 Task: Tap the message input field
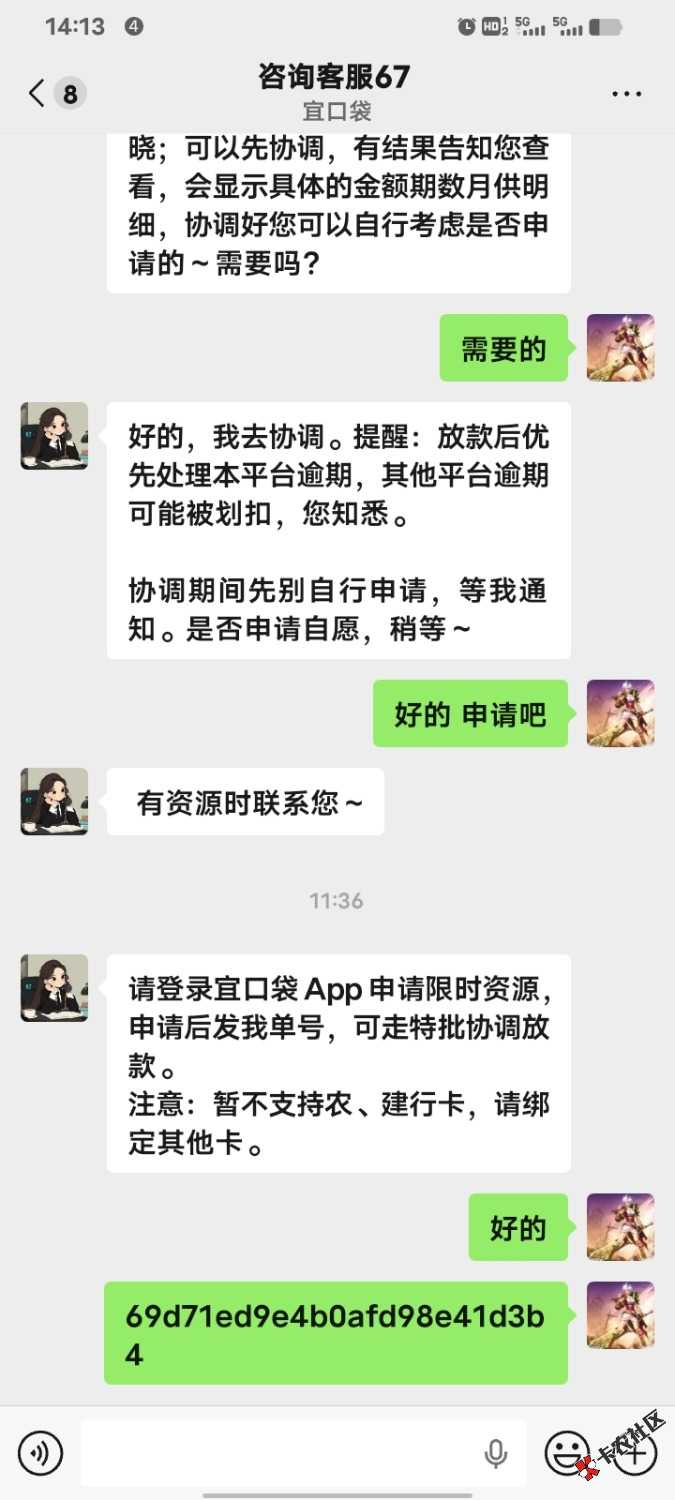(280, 1452)
